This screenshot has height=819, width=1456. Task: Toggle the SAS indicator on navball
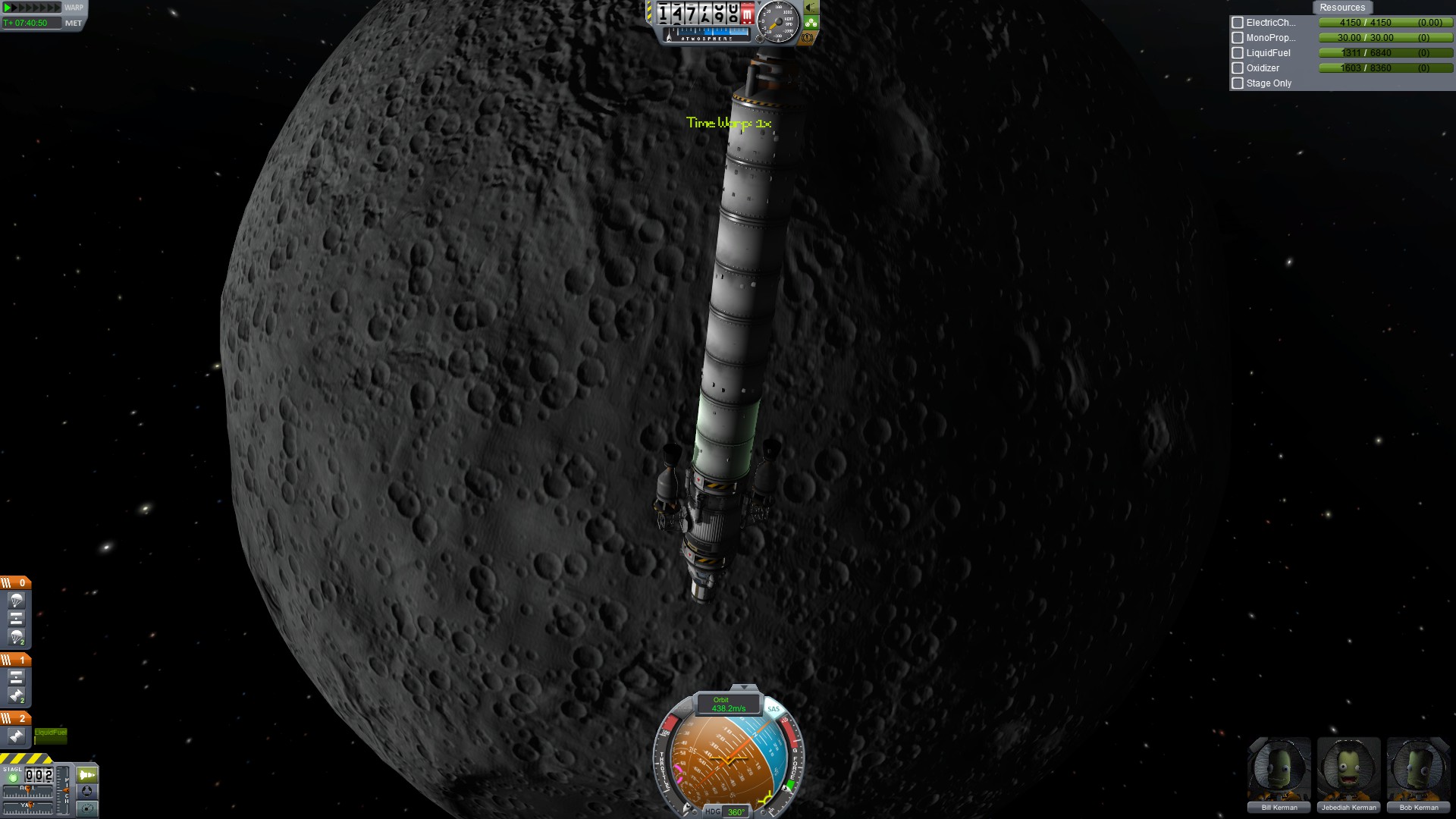tap(773, 710)
